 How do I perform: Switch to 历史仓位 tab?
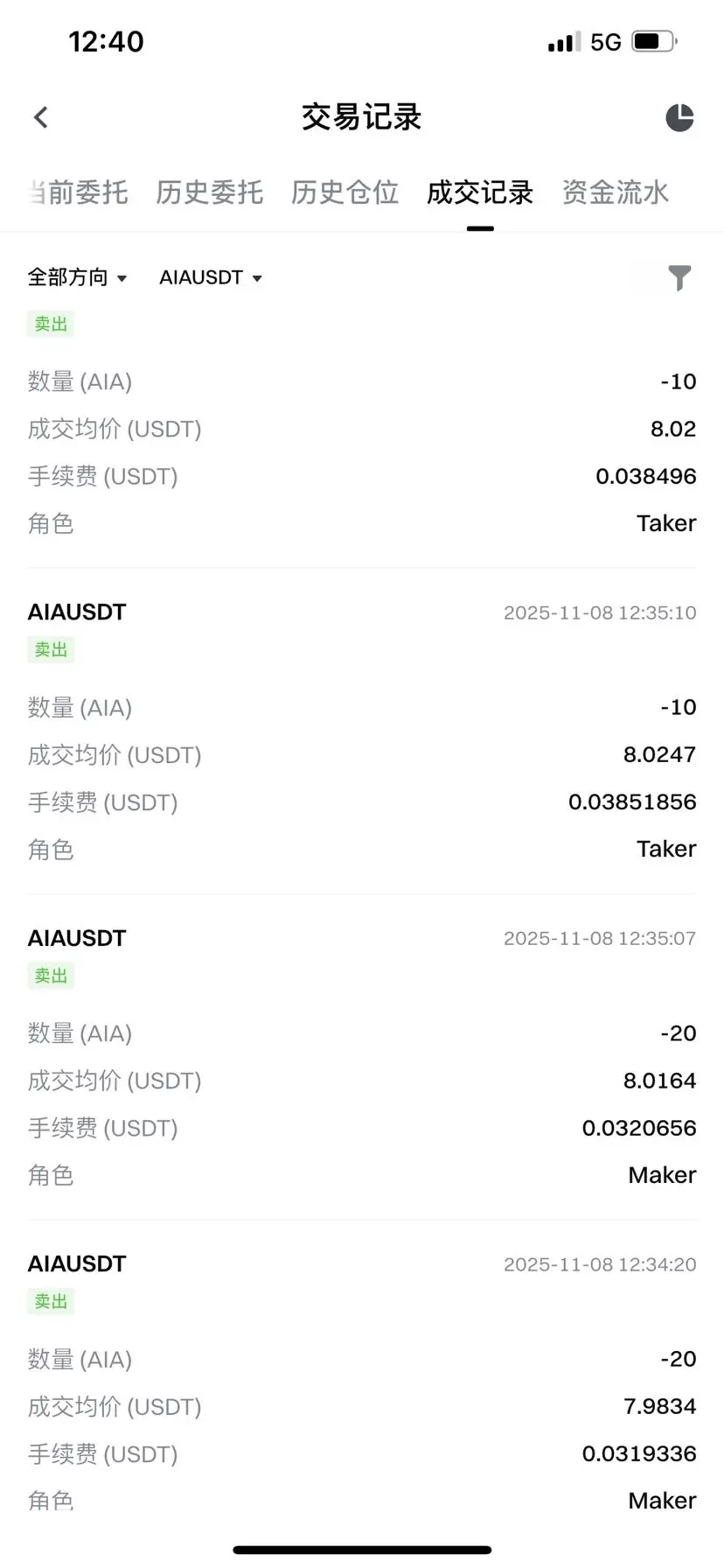pos(345,192)
